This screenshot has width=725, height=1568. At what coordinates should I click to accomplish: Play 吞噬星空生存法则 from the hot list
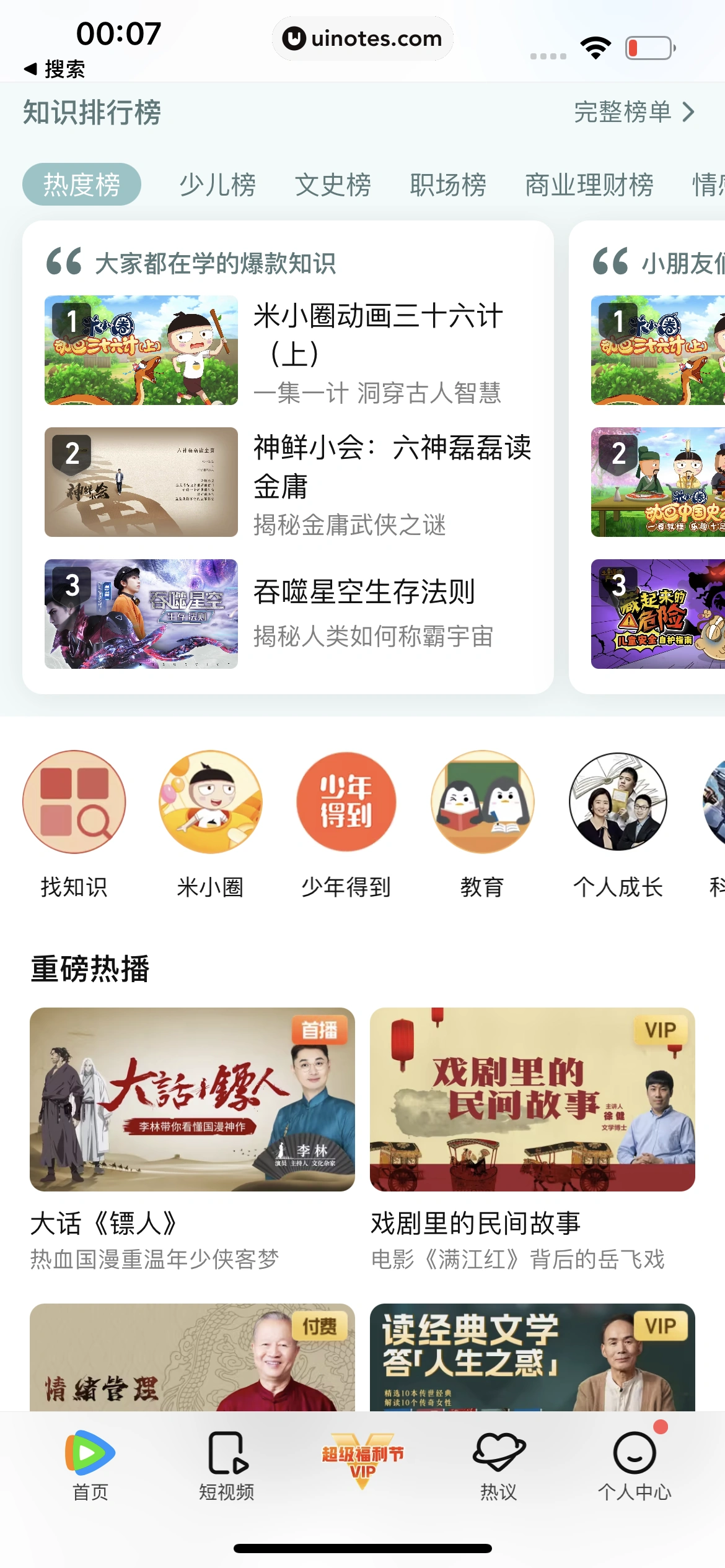291,613
